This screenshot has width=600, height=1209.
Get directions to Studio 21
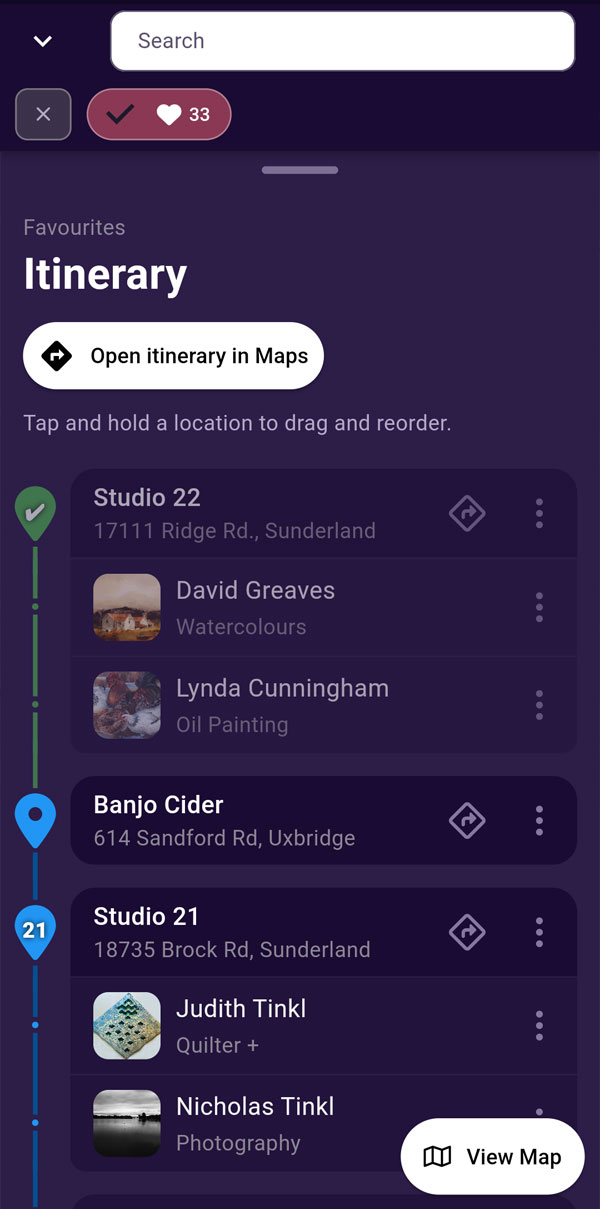tap(467, 932)
